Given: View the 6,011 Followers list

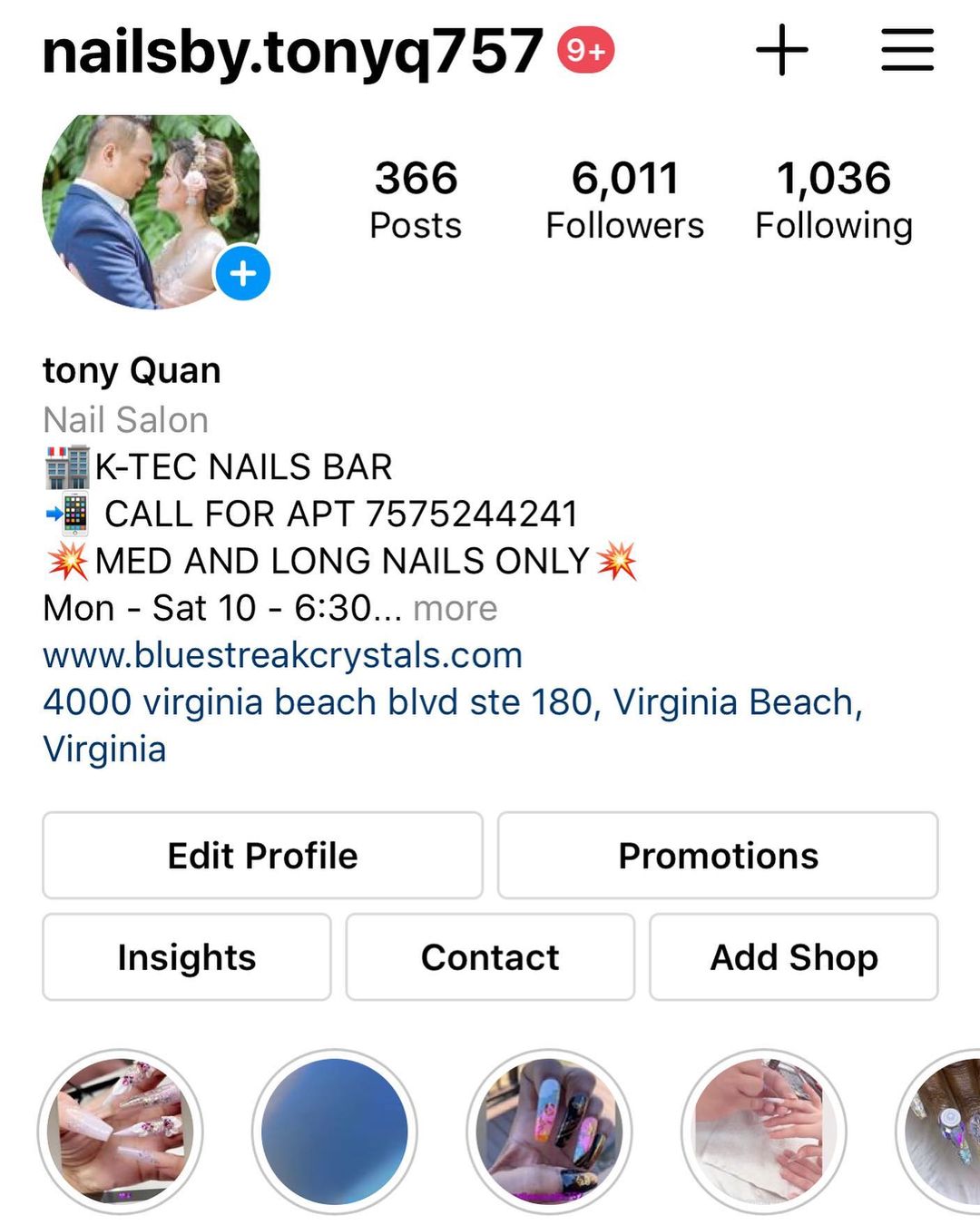Looking at the screenshot, I should (624, 200).
